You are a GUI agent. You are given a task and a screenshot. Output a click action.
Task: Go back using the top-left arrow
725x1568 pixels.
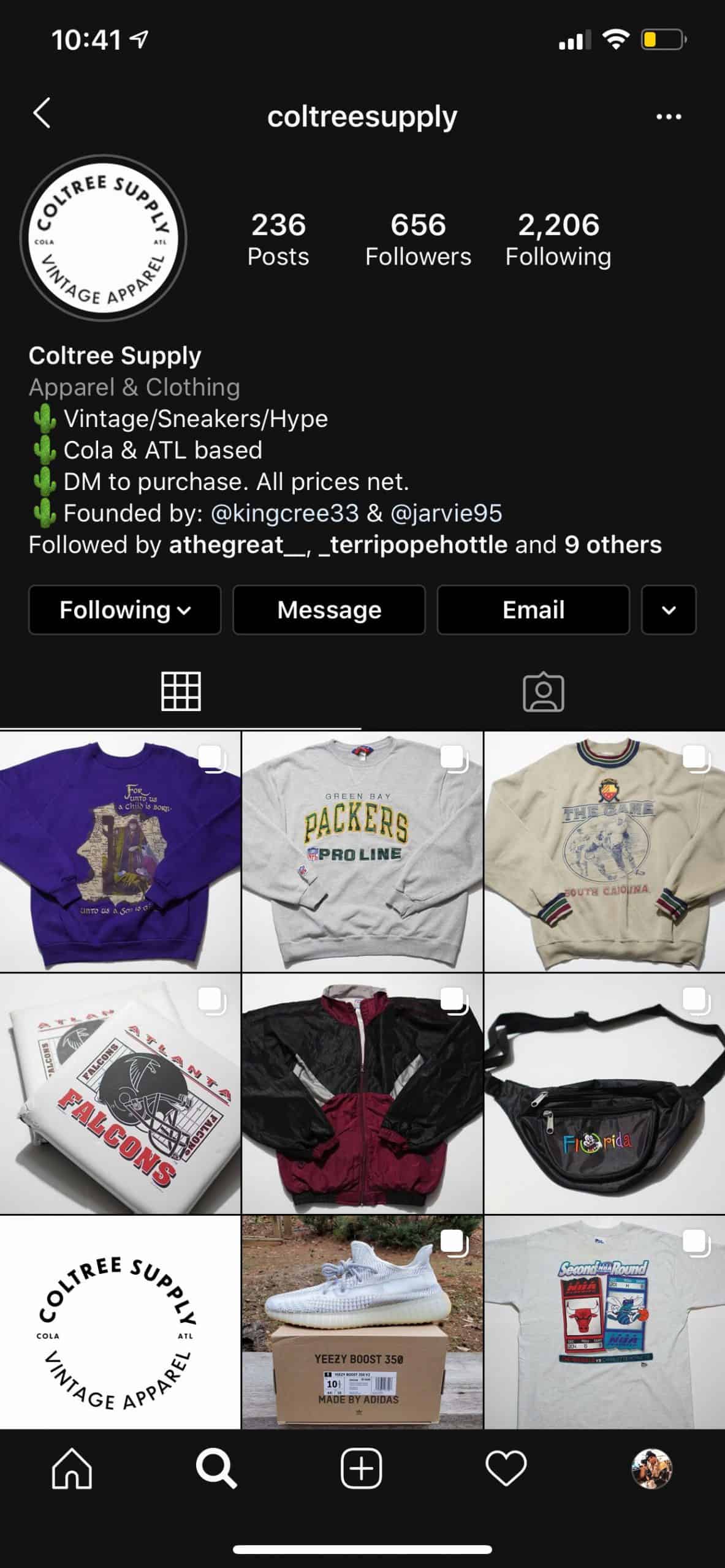pyautogui.click(x=42, y=114)
